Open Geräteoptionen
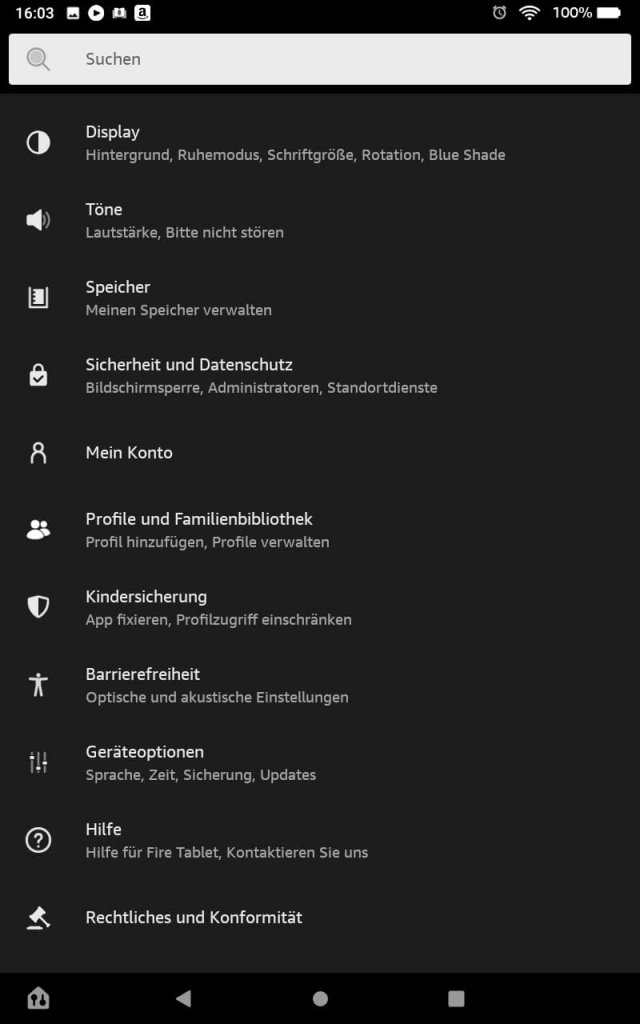The image size is (640, 1024). coord(320,763)
